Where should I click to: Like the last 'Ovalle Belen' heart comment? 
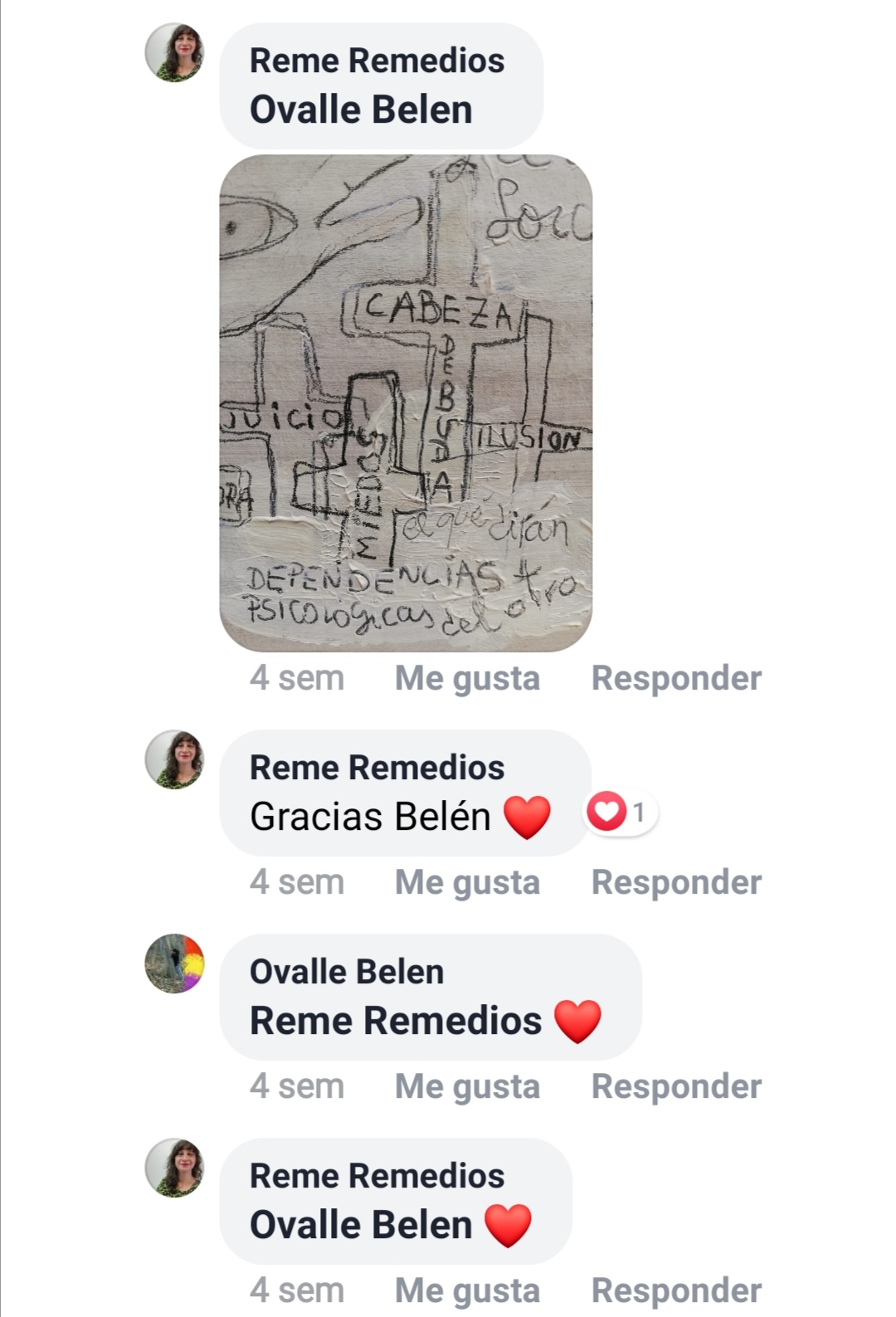coord(467,1291)
